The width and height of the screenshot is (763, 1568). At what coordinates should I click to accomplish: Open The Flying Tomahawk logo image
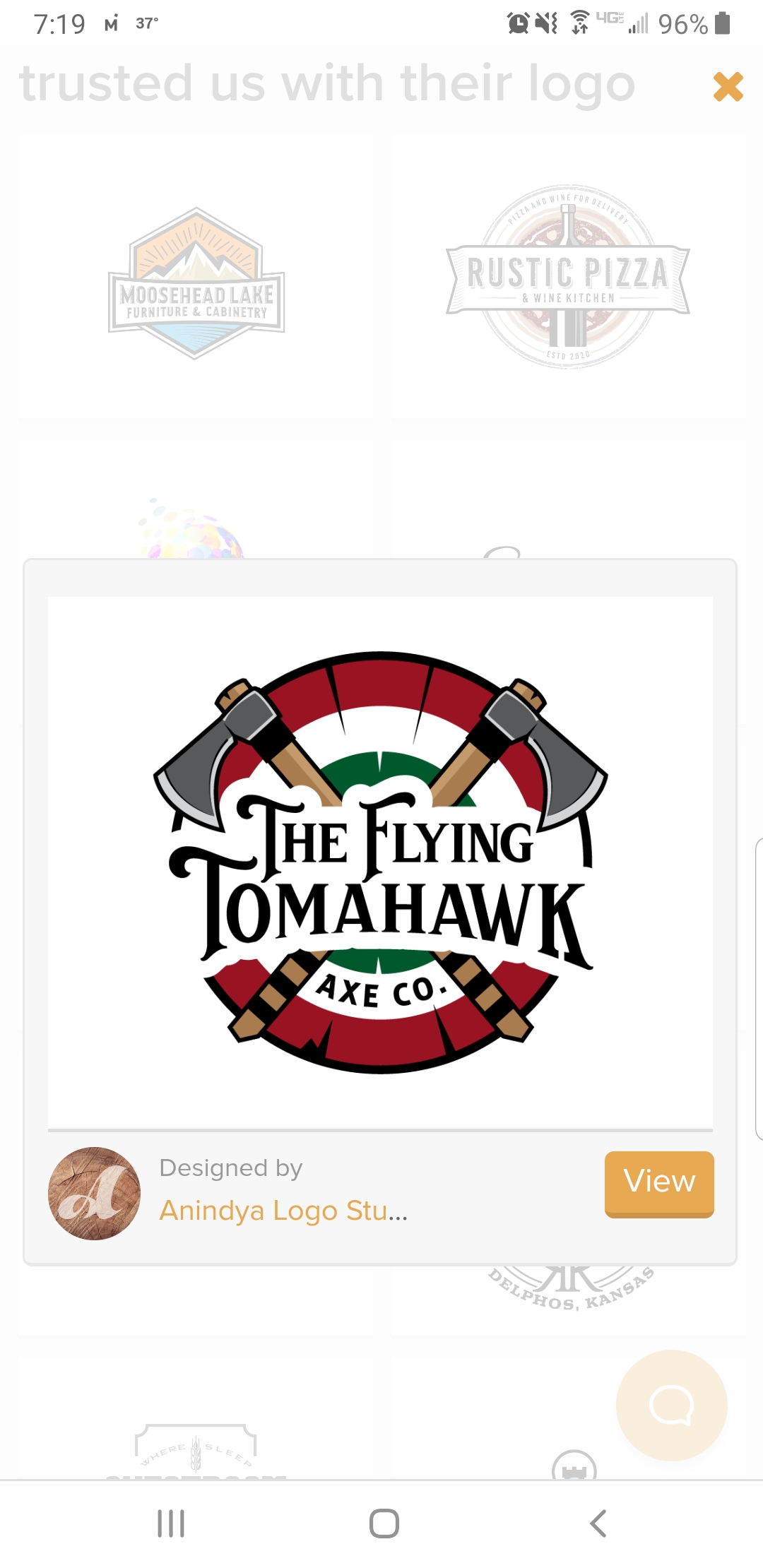click(x=380, y=862)
